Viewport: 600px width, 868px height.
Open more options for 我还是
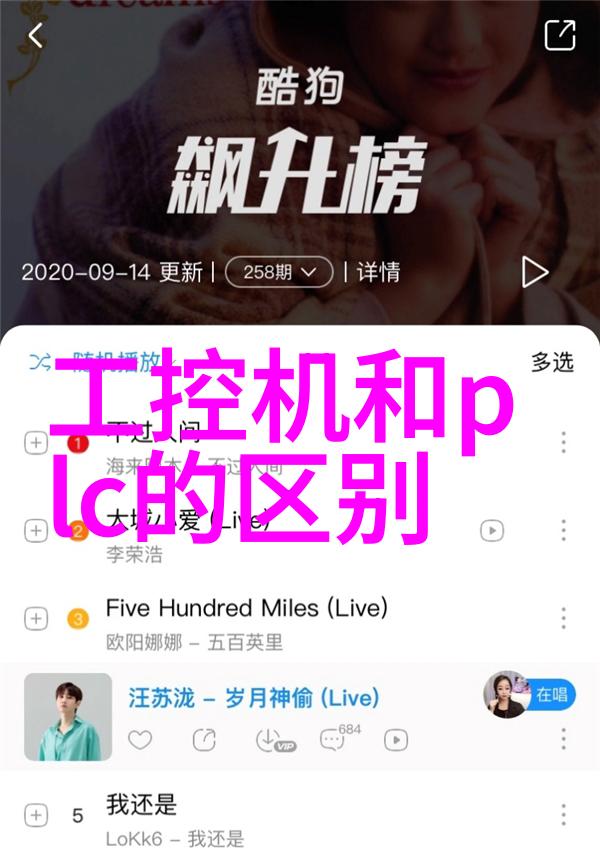[x=564, y=815]
